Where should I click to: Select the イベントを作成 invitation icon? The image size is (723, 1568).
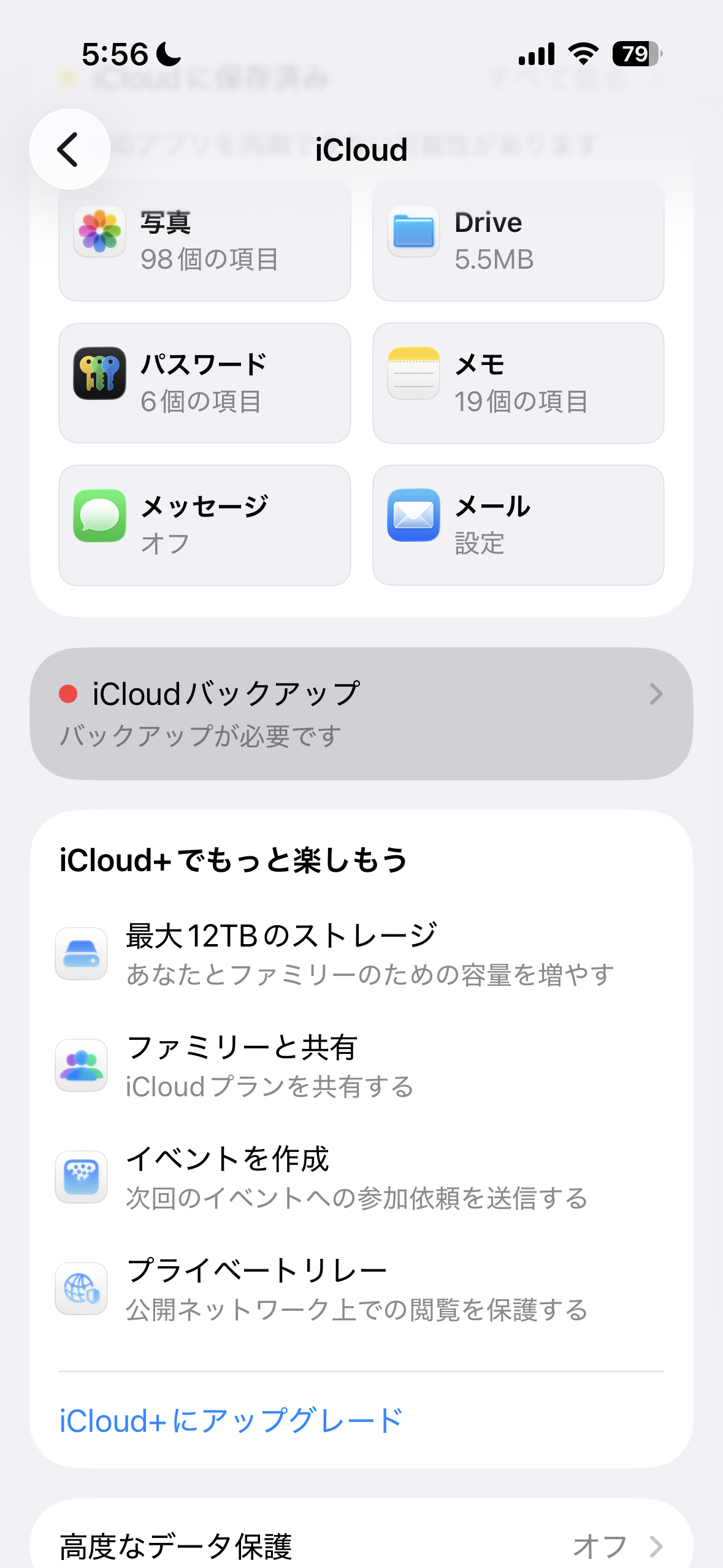[82, 1177]
